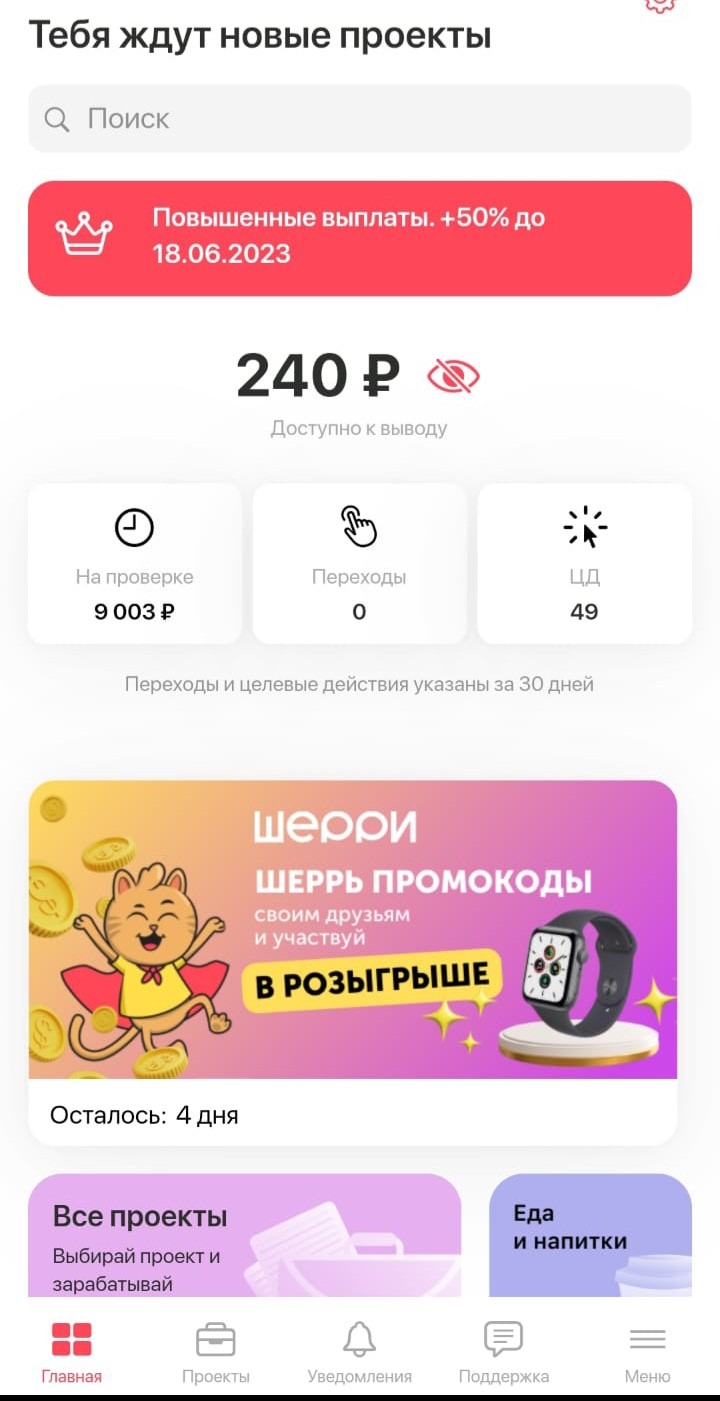Screen dimensions: 720x1401
Task: Open the ЦД card
Action: (584, 564)
